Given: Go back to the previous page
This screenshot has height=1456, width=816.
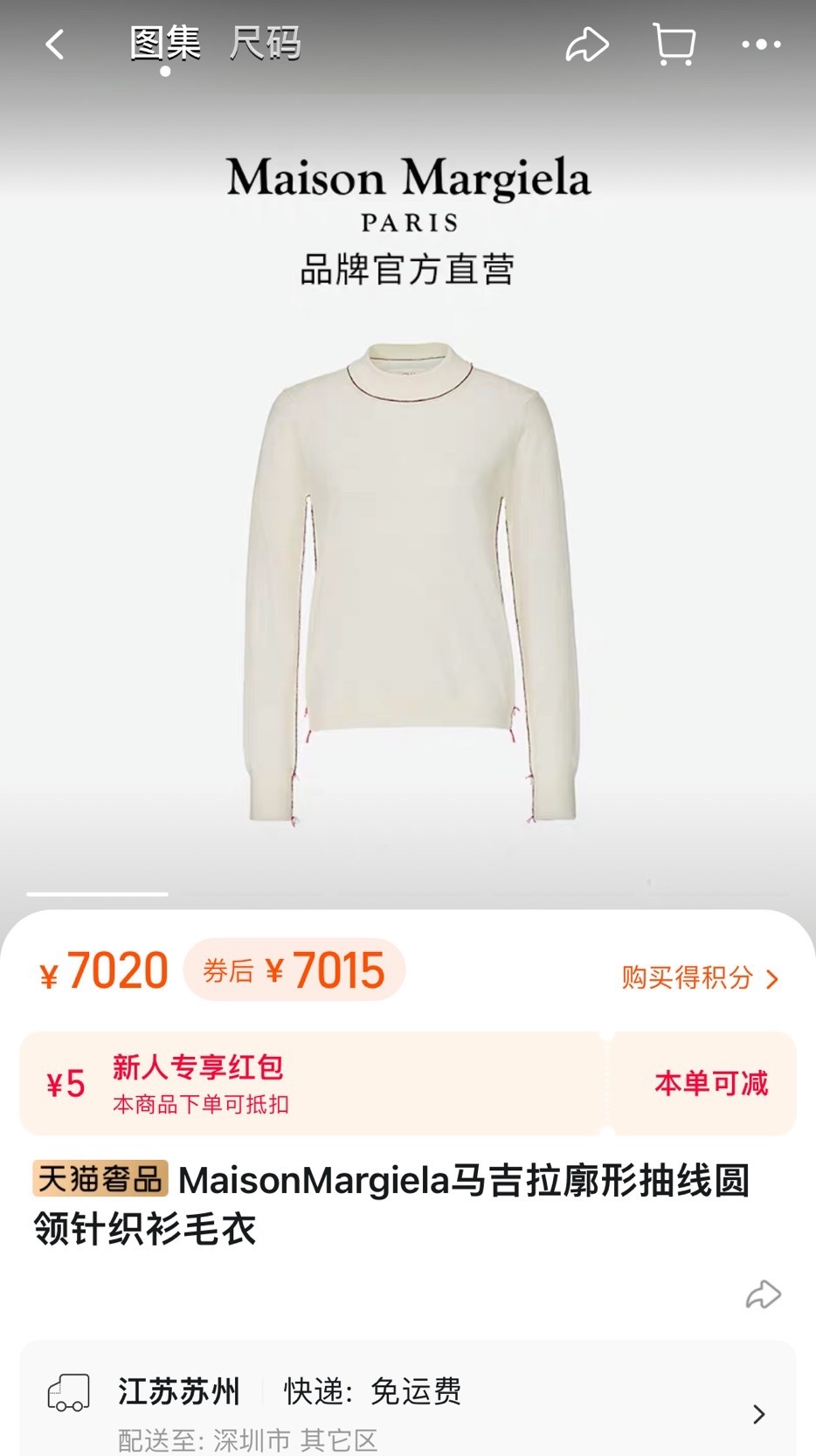Looking at the screenshot, I should click(x=55, y=45).
